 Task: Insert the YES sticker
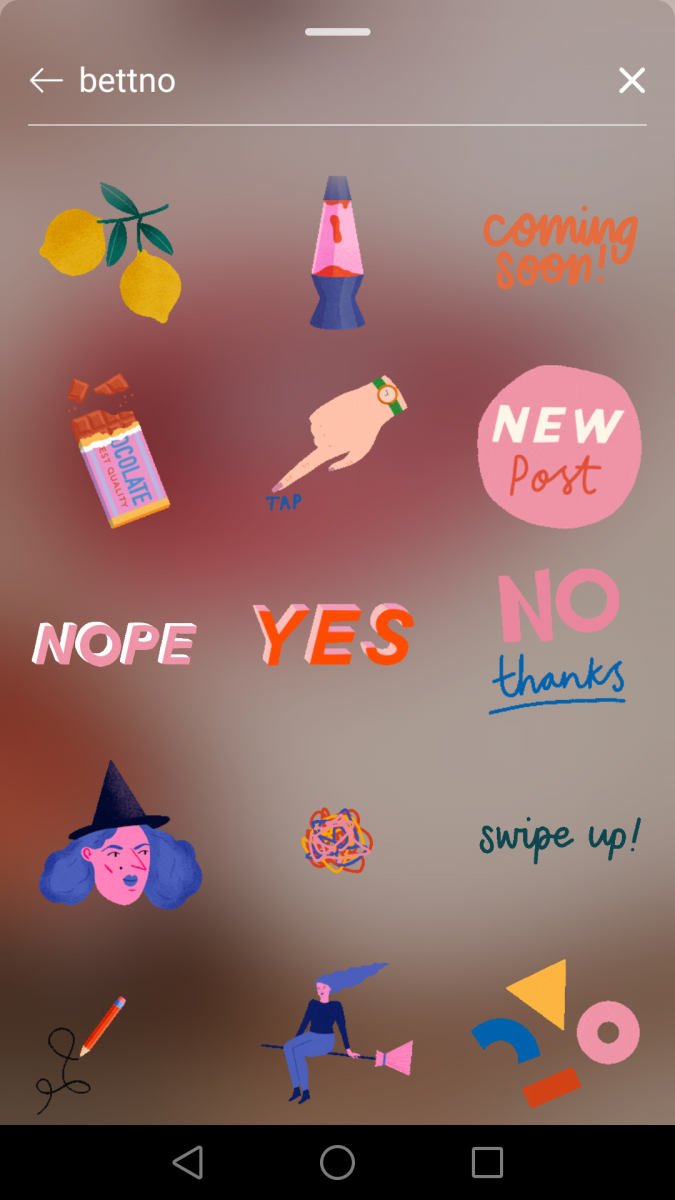(x=333, y=636)
